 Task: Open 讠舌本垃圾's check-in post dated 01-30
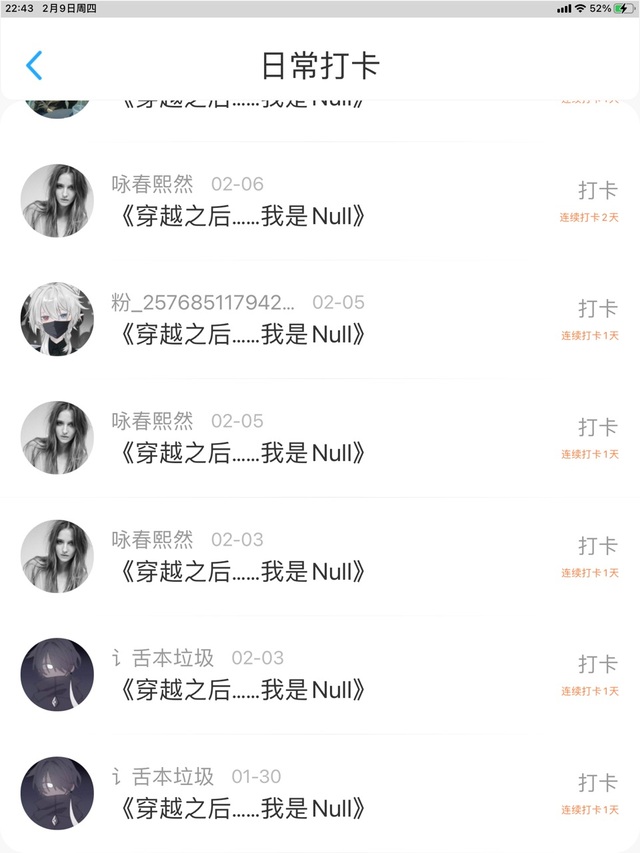(240, 808)
